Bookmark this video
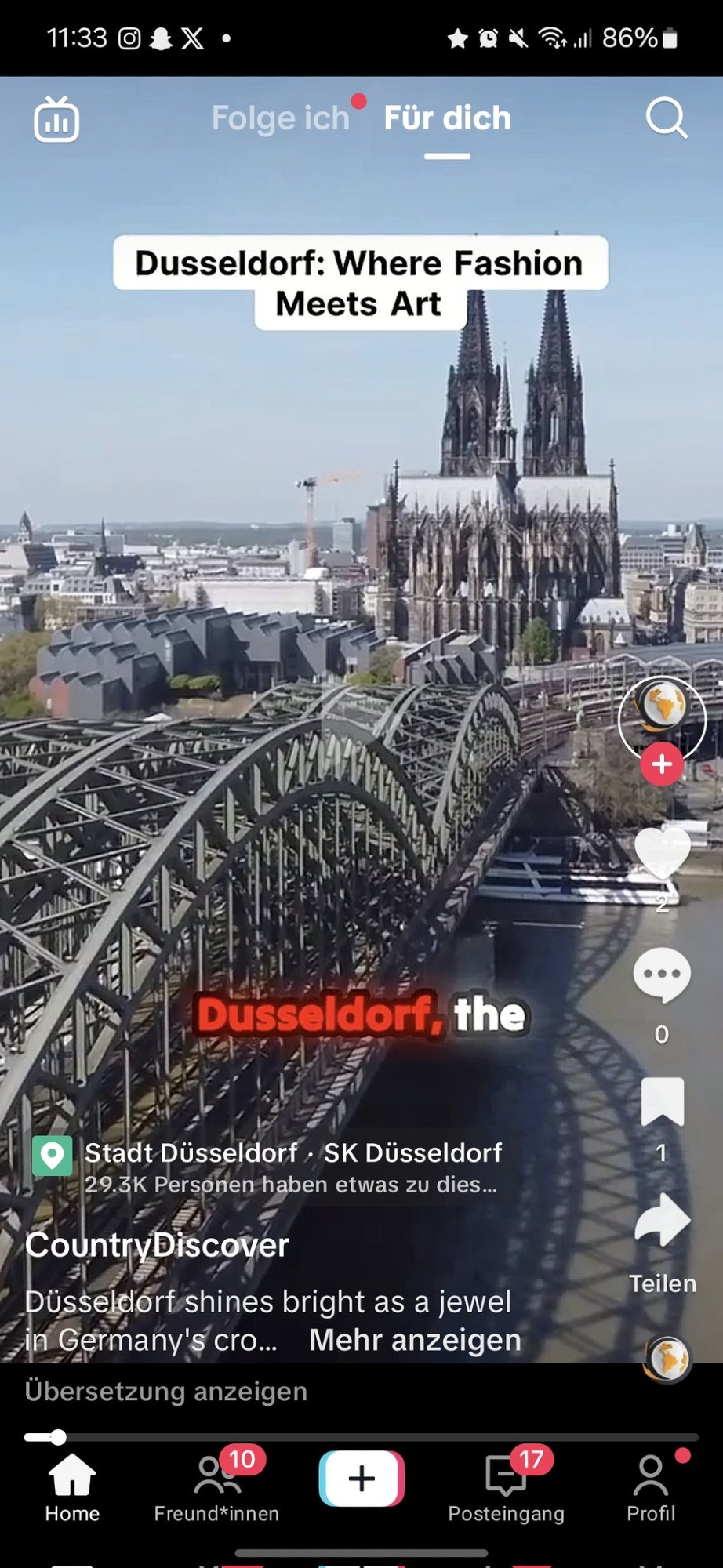Viewport: 723px width, 1568px height. coord(662,1102)
